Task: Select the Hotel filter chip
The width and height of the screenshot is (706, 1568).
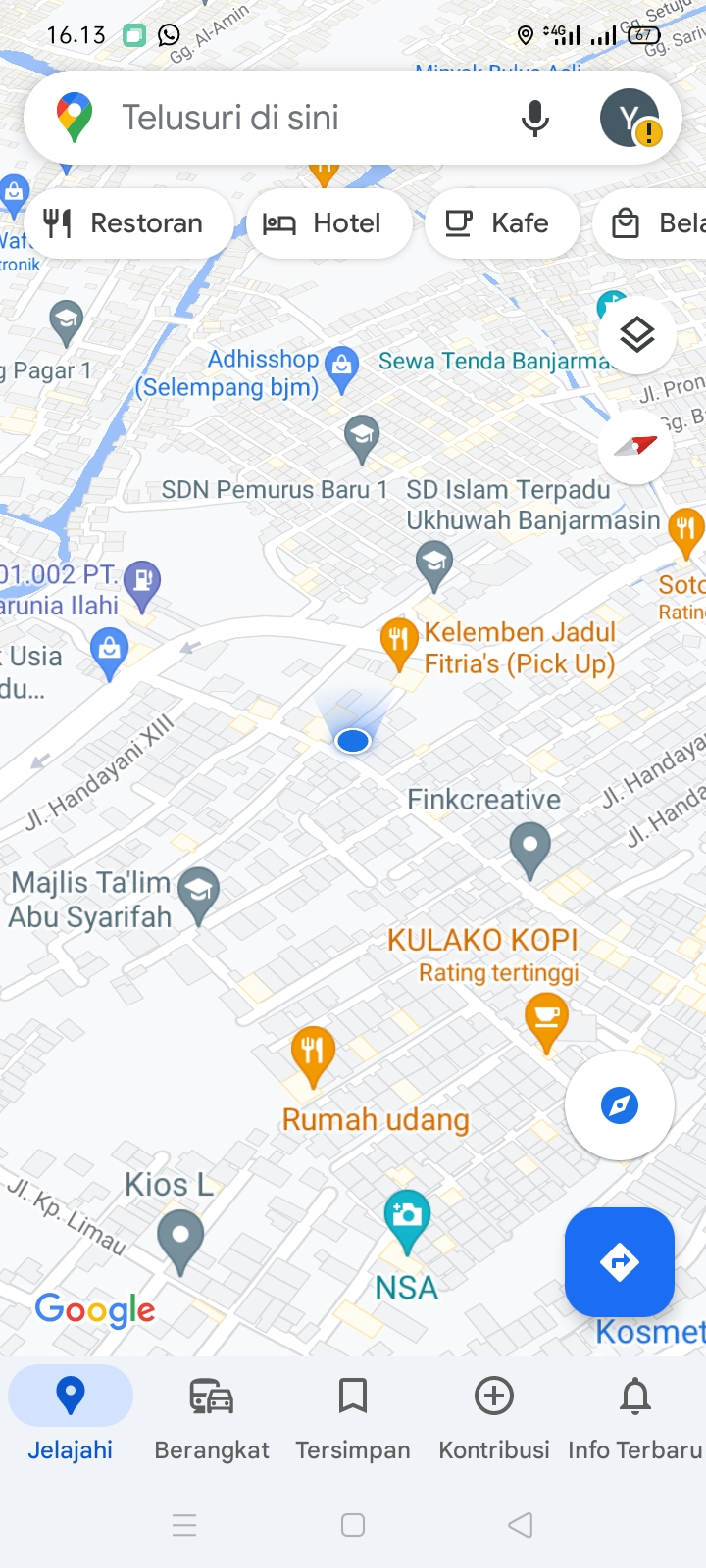Action: coord(328,223)
